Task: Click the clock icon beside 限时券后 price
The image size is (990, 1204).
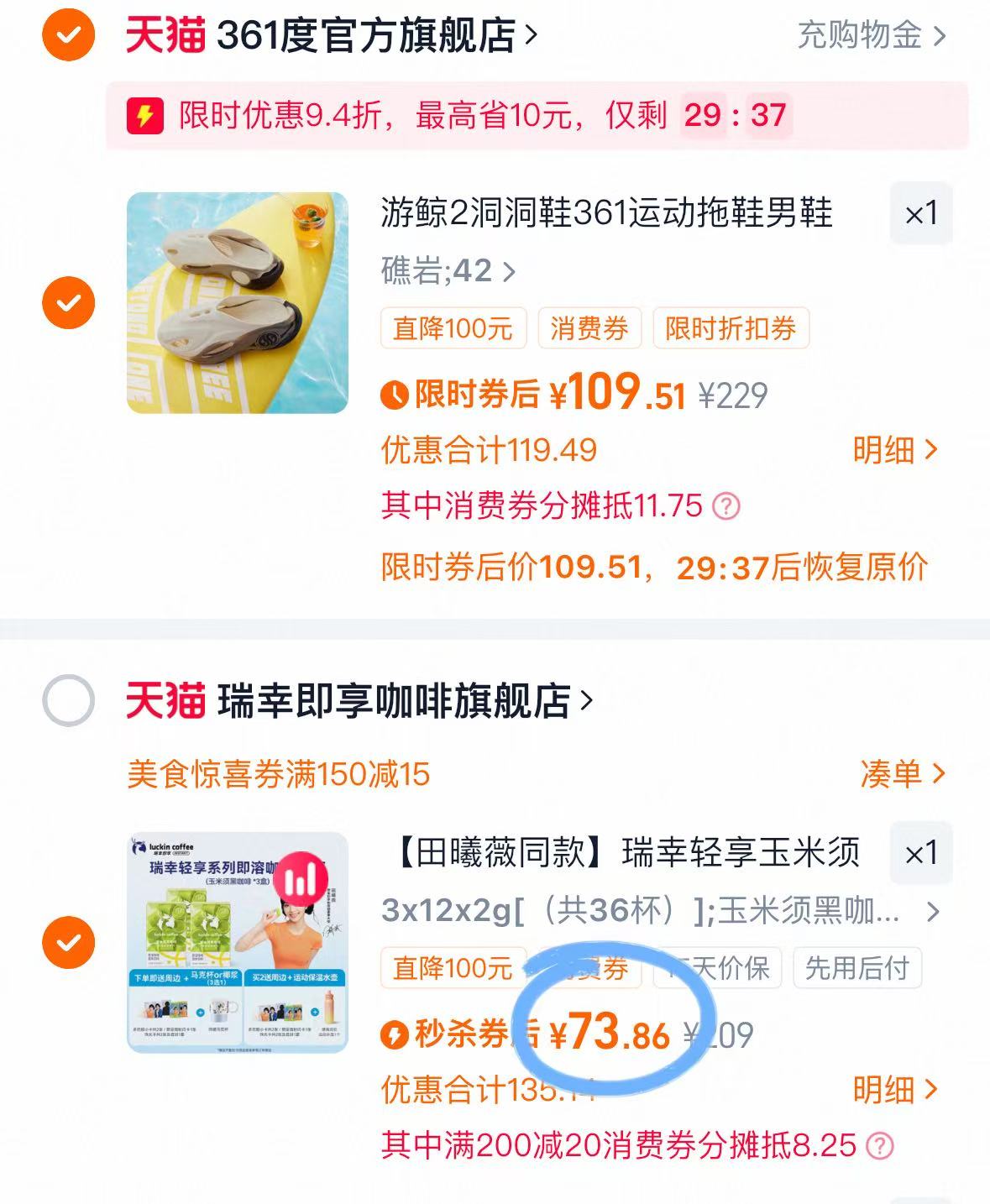Action: click(393, 394)
